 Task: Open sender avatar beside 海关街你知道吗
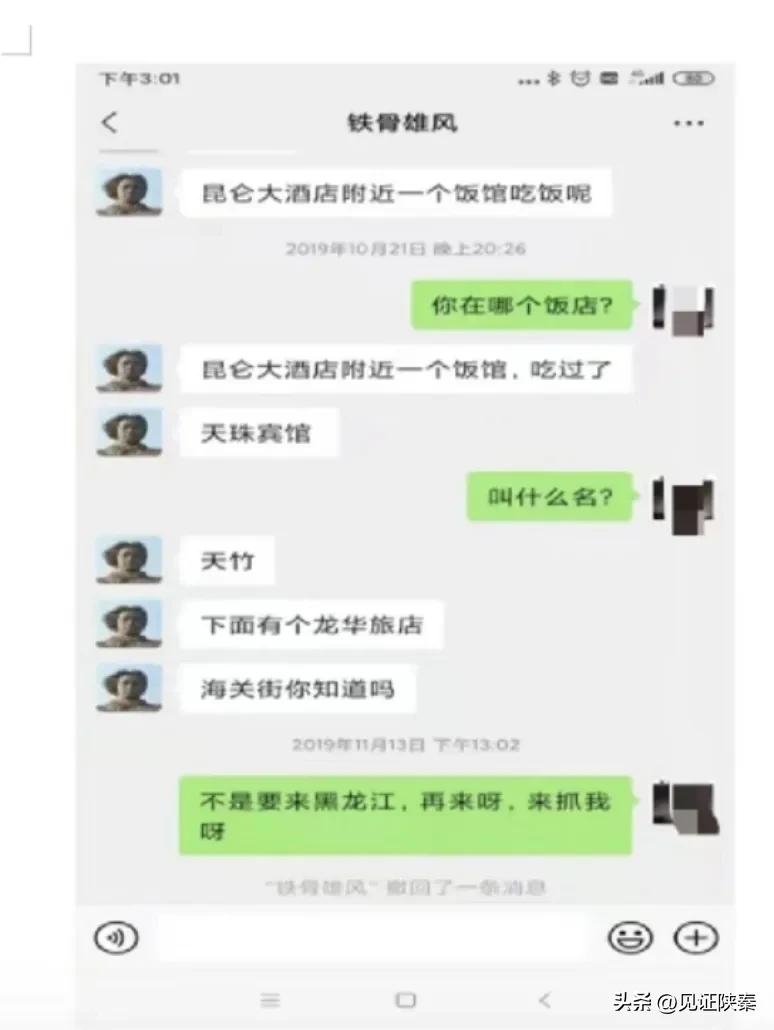[129, 688]
